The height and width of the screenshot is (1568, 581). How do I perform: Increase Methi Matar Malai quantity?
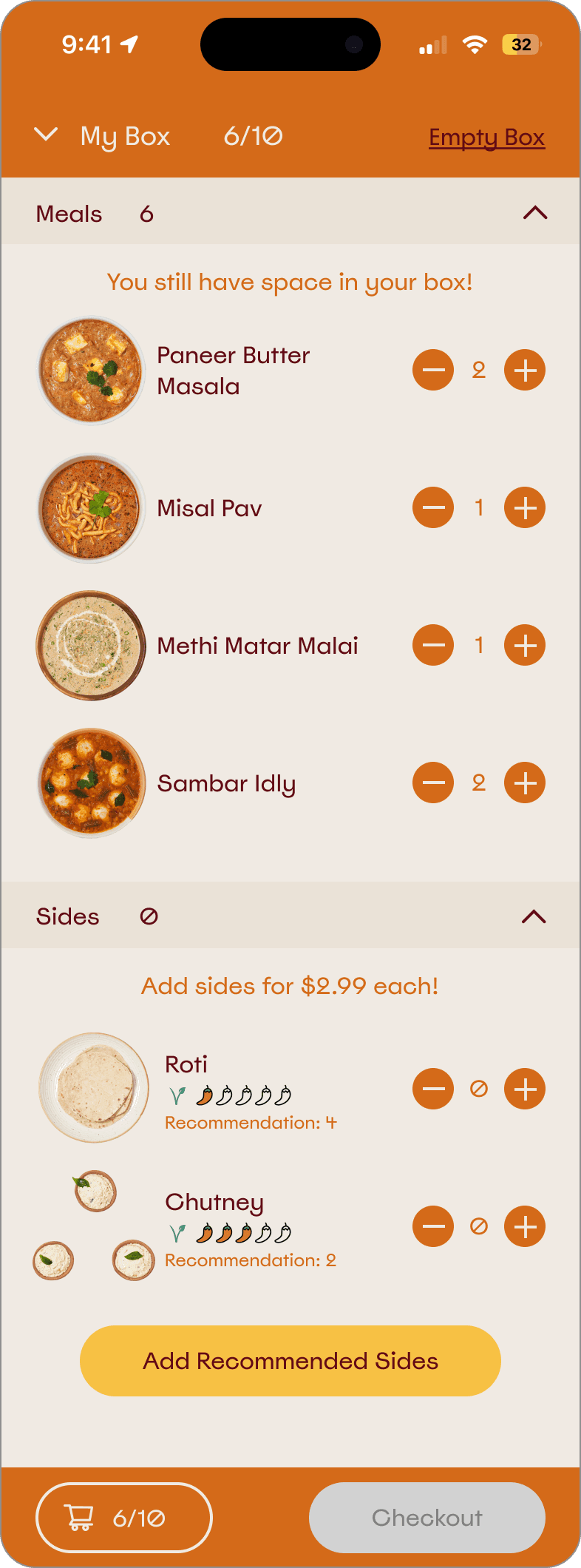(x=525, y=645)
